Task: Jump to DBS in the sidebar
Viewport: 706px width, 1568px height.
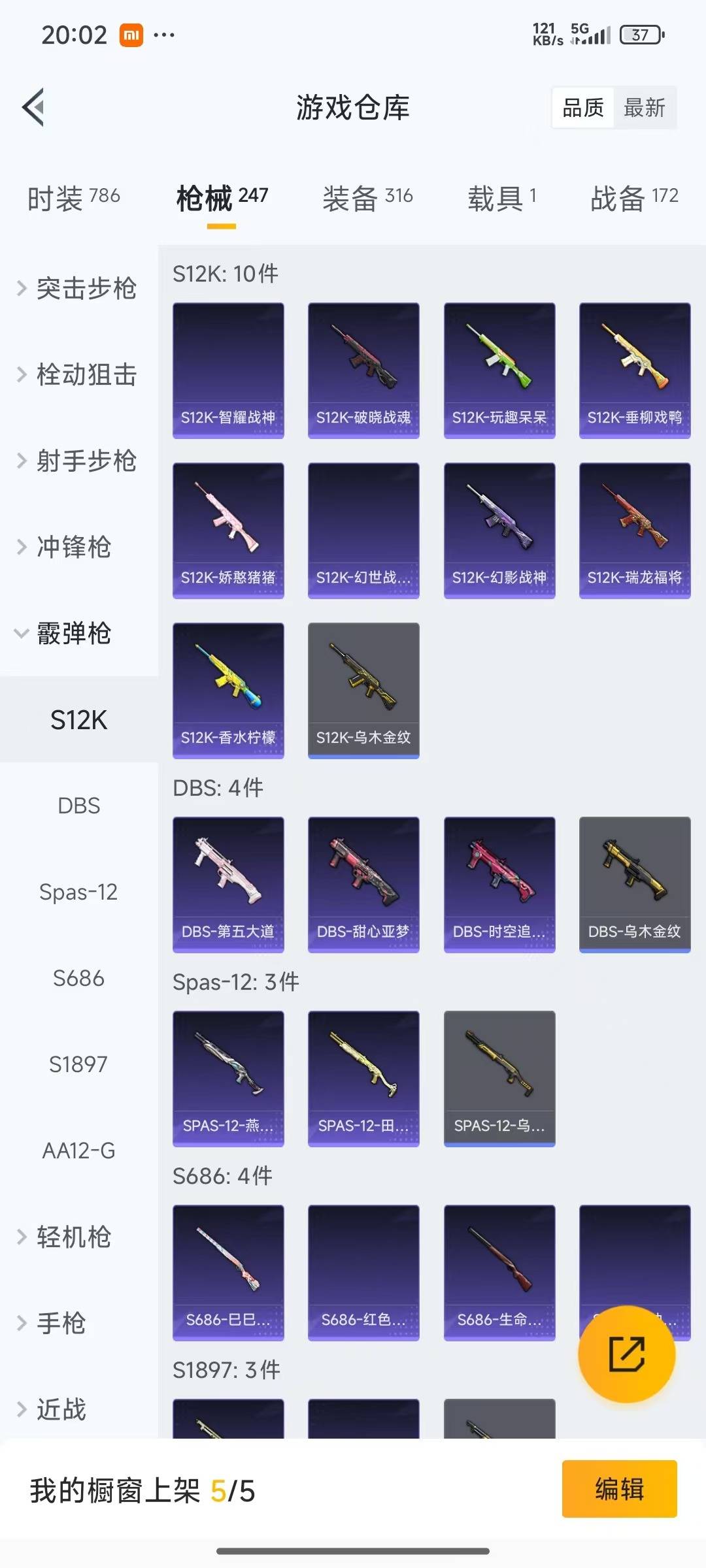Action: (x=78, y=806)
